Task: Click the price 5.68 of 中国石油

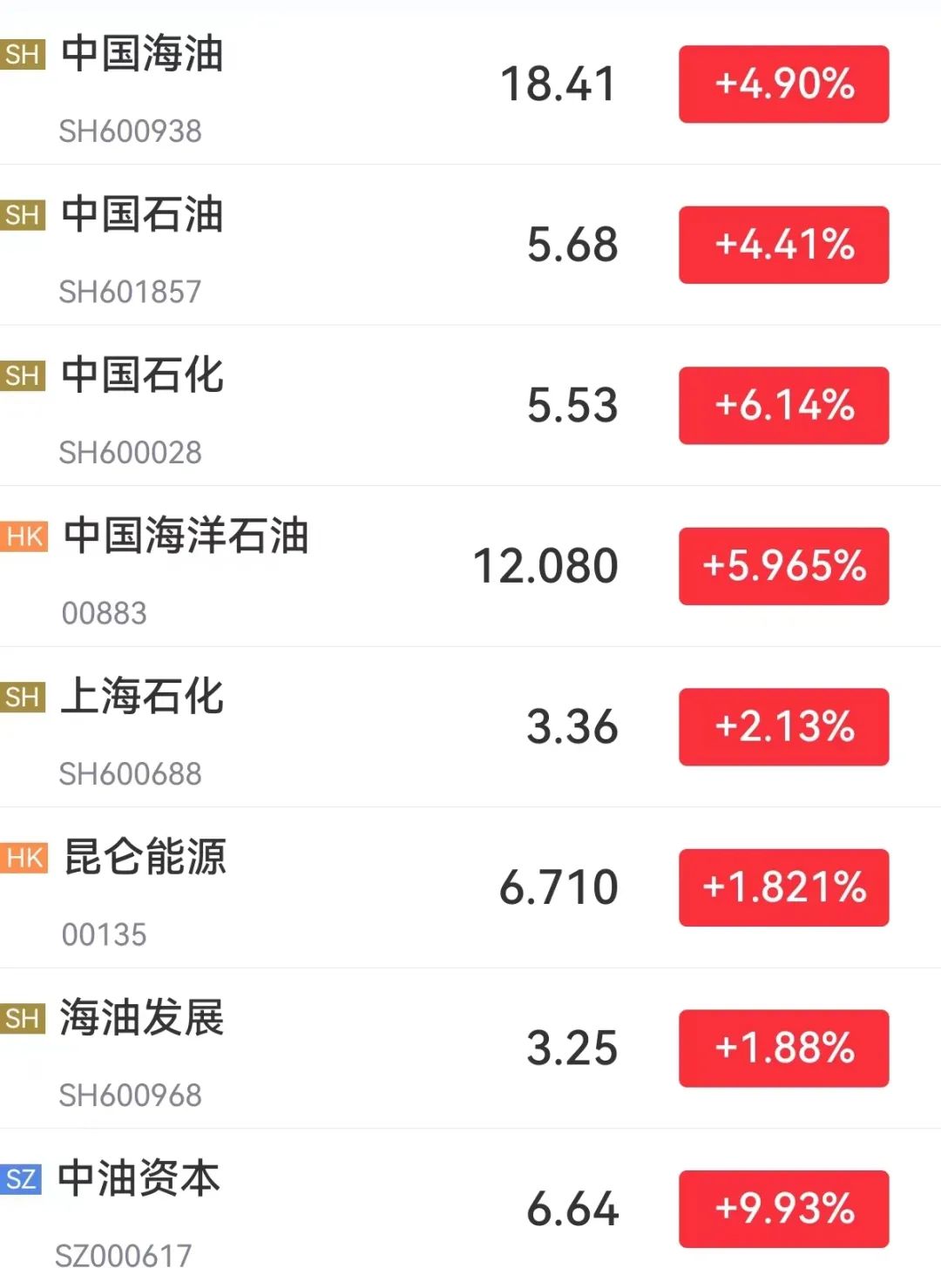Action: tap(571, 245)
